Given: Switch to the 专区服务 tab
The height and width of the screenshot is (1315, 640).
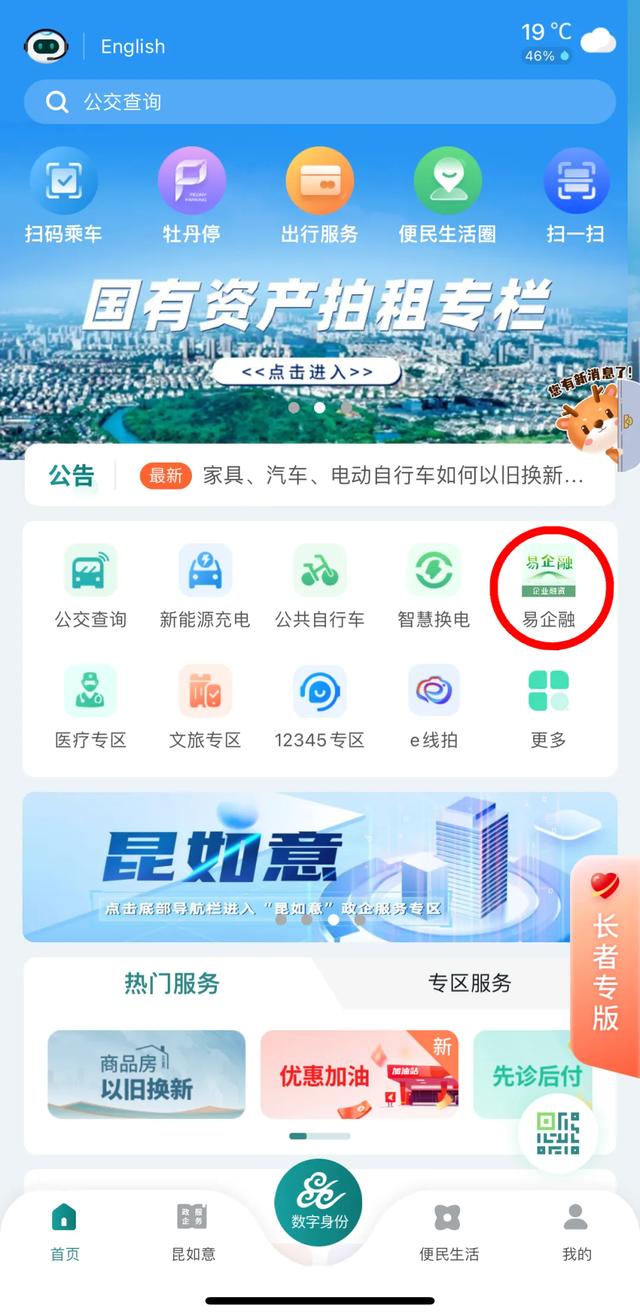Looking at the screenshot, I should pyautogui.click(x=469, y=982).
